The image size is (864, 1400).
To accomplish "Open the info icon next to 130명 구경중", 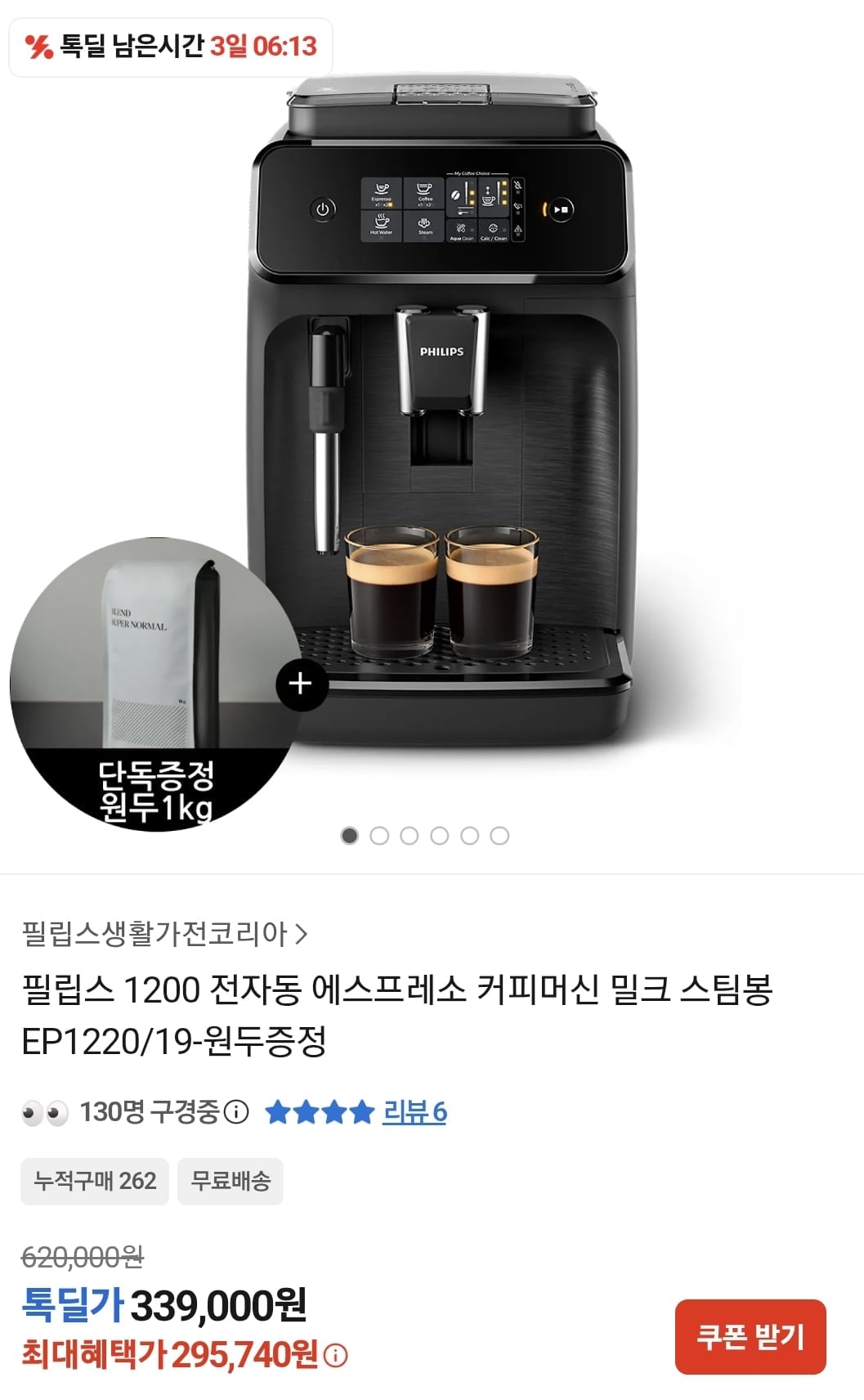I will click(x=237, y=1113).
